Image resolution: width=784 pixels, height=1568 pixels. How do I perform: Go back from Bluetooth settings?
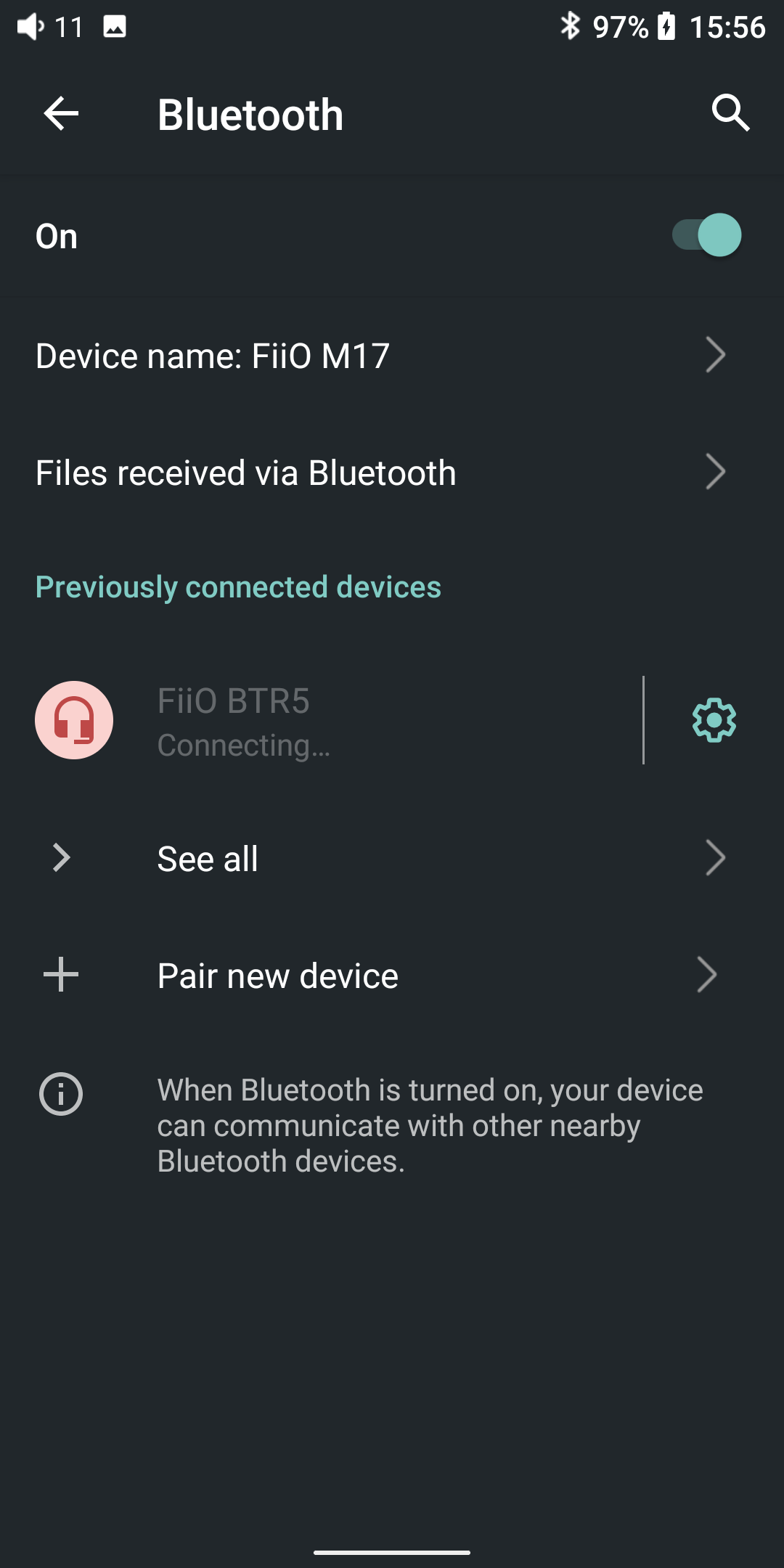(61, 114)
